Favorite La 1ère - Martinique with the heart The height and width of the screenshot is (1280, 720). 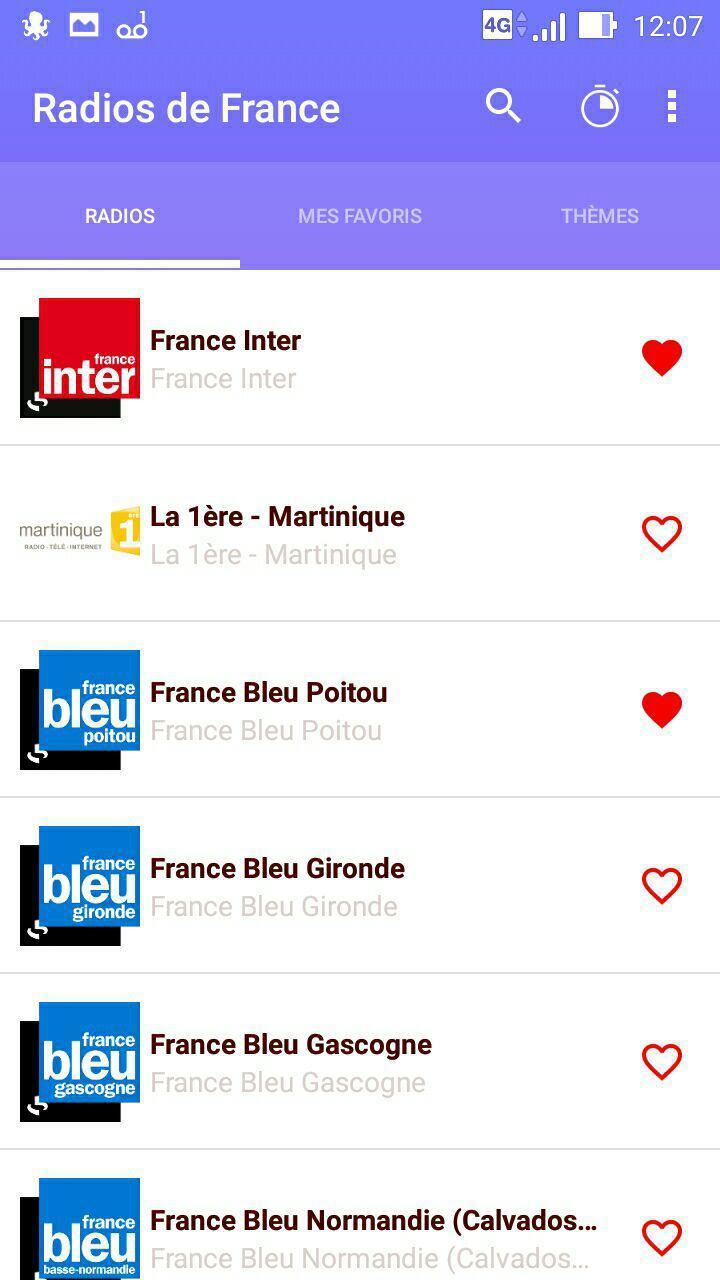point(661,534)
